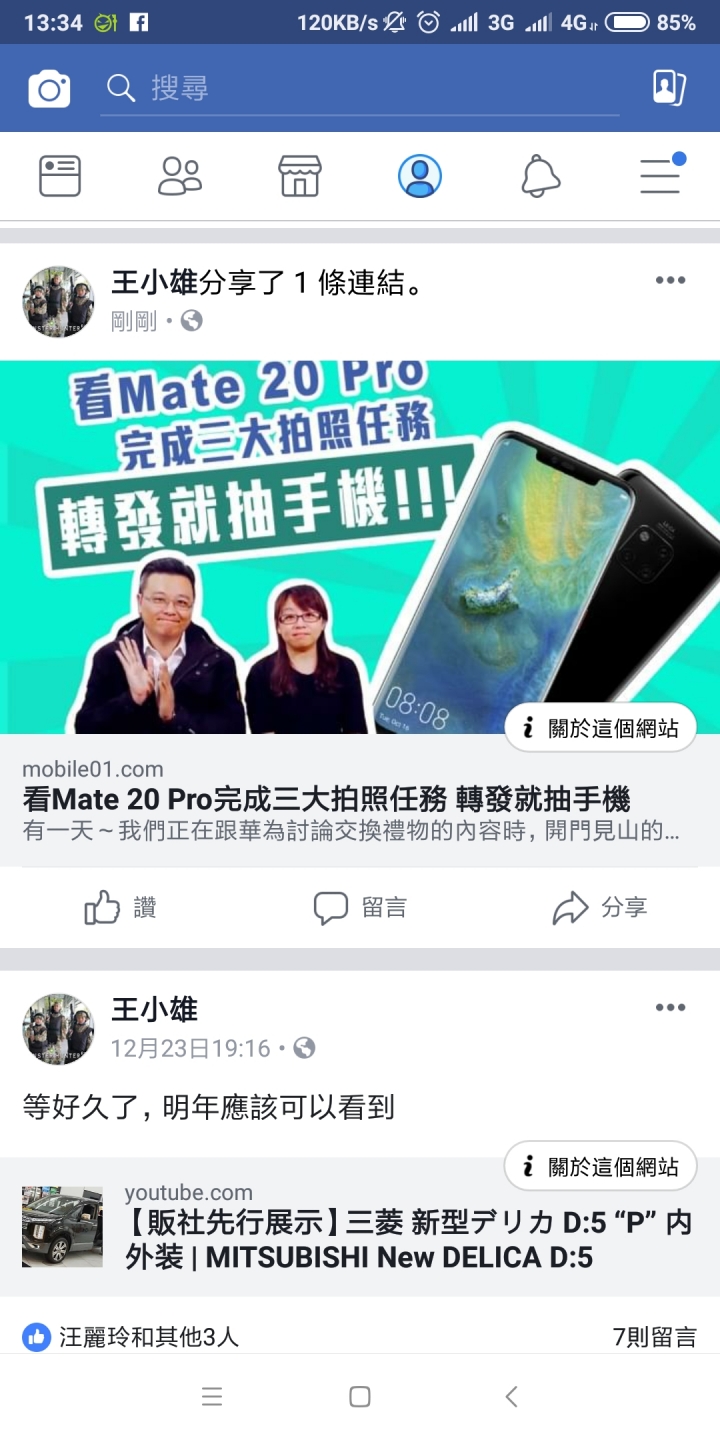Open the hamburger menu tab

coord(661,176)
